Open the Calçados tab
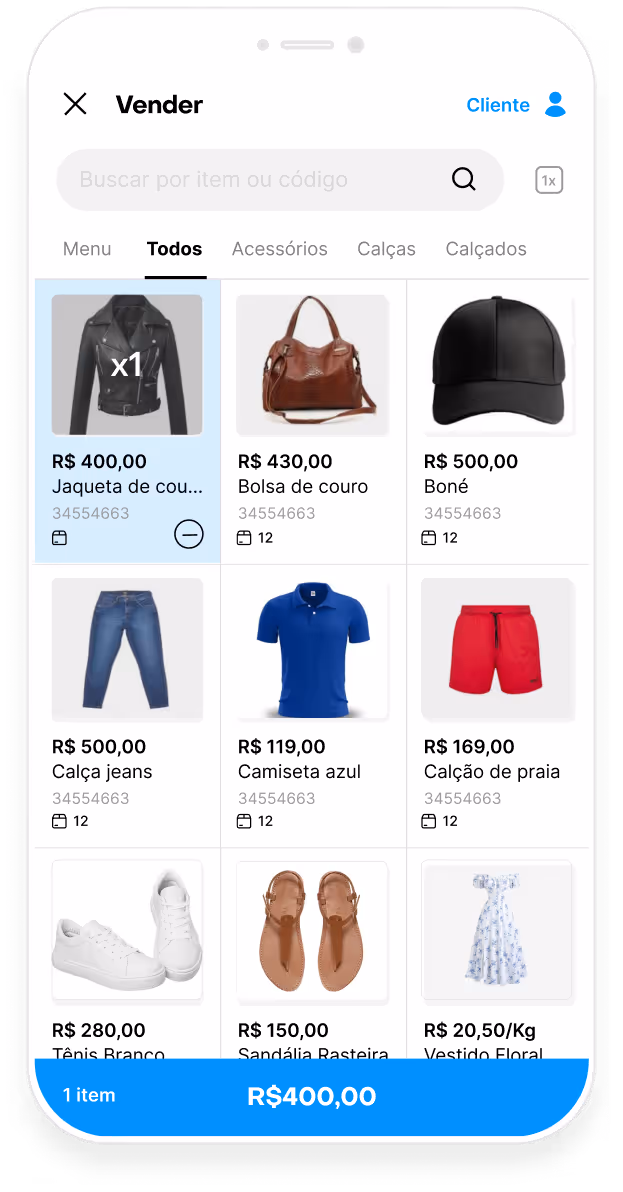This screenshot has width=623, height=1192. click(485, 249)
